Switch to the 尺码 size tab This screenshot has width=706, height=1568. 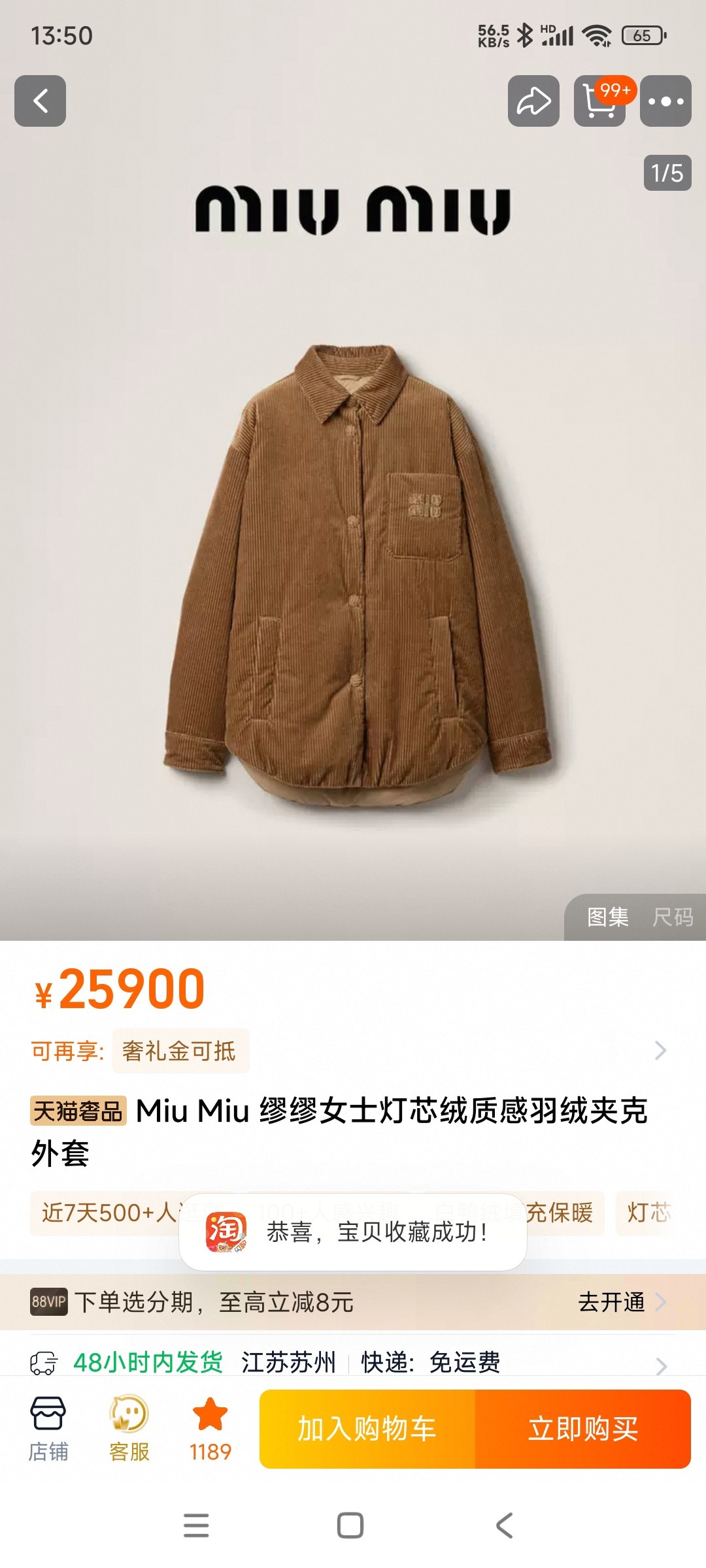click(673, 917)
